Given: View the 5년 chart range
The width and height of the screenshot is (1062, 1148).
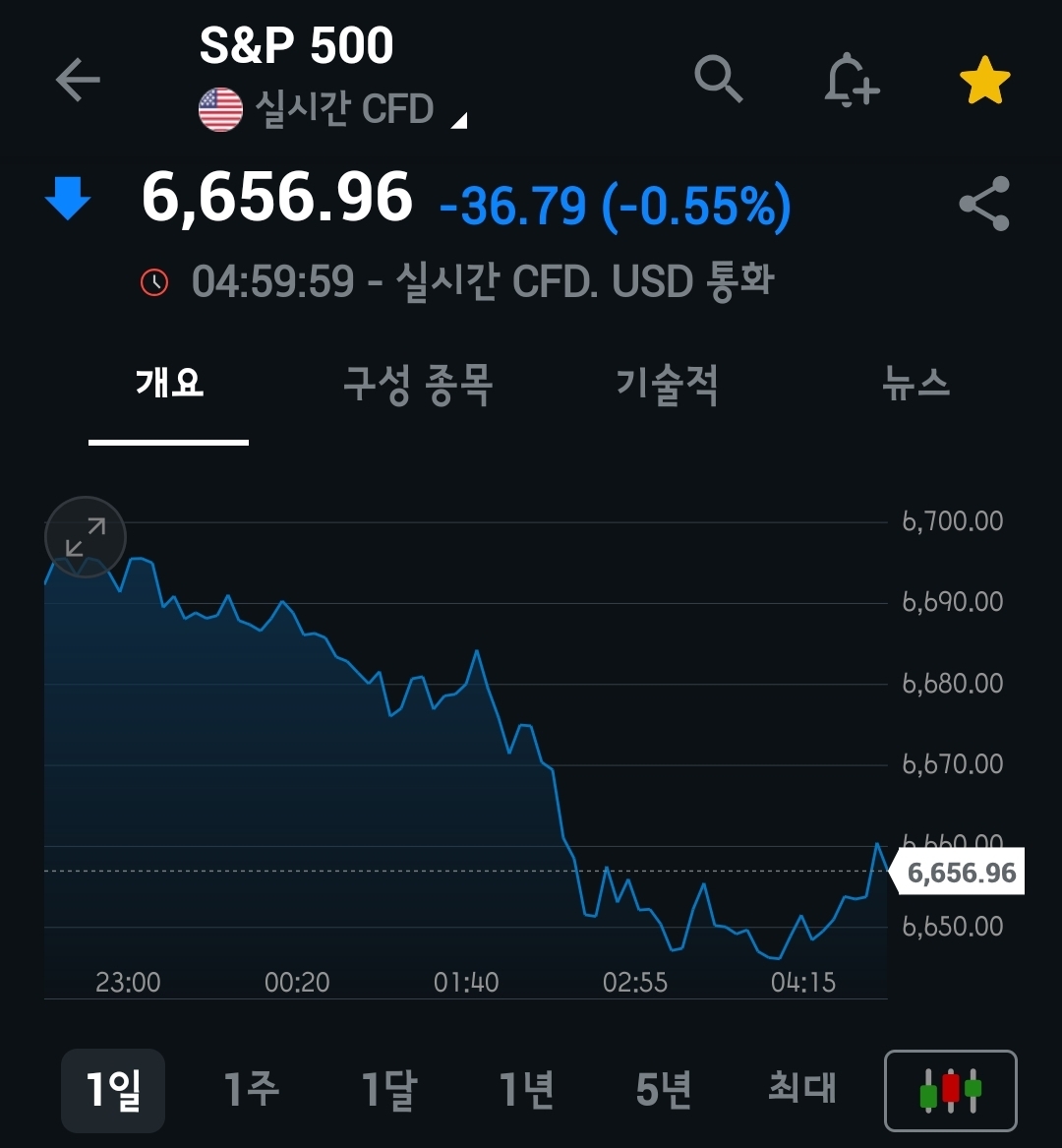Looking at the screenshot, I should pyautogui.click(x=664, y=1090).
